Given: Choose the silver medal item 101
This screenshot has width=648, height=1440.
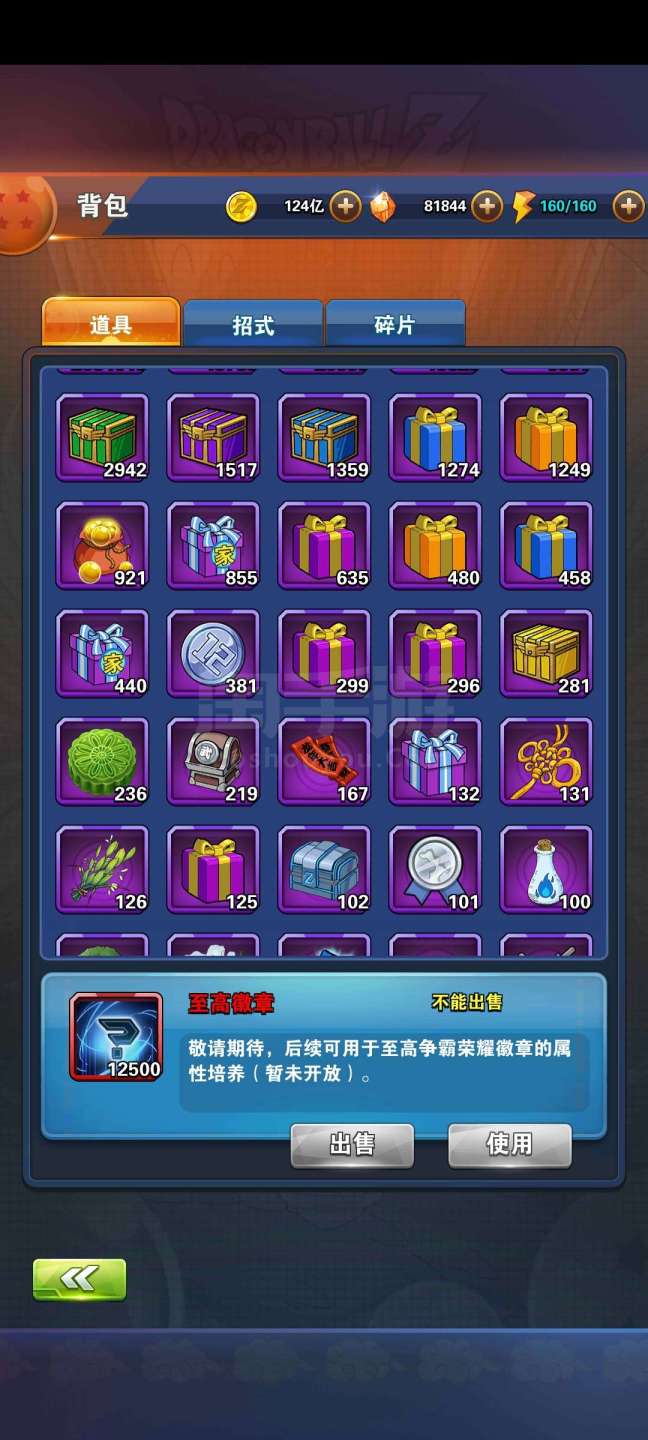Looking at the screenshot, I should click(x=435, y=870).
